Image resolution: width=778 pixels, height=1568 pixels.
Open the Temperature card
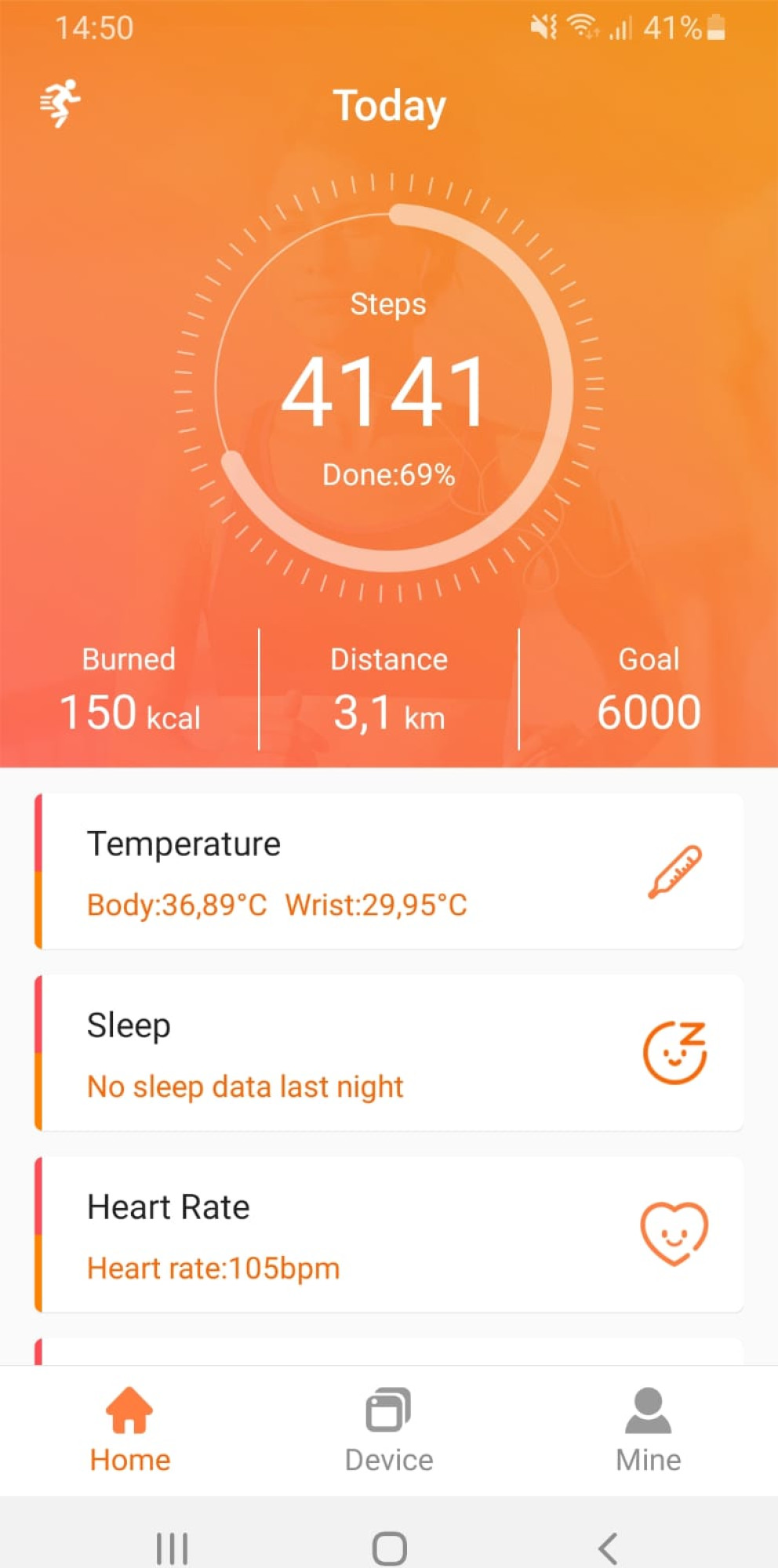(x=390, y=872)
